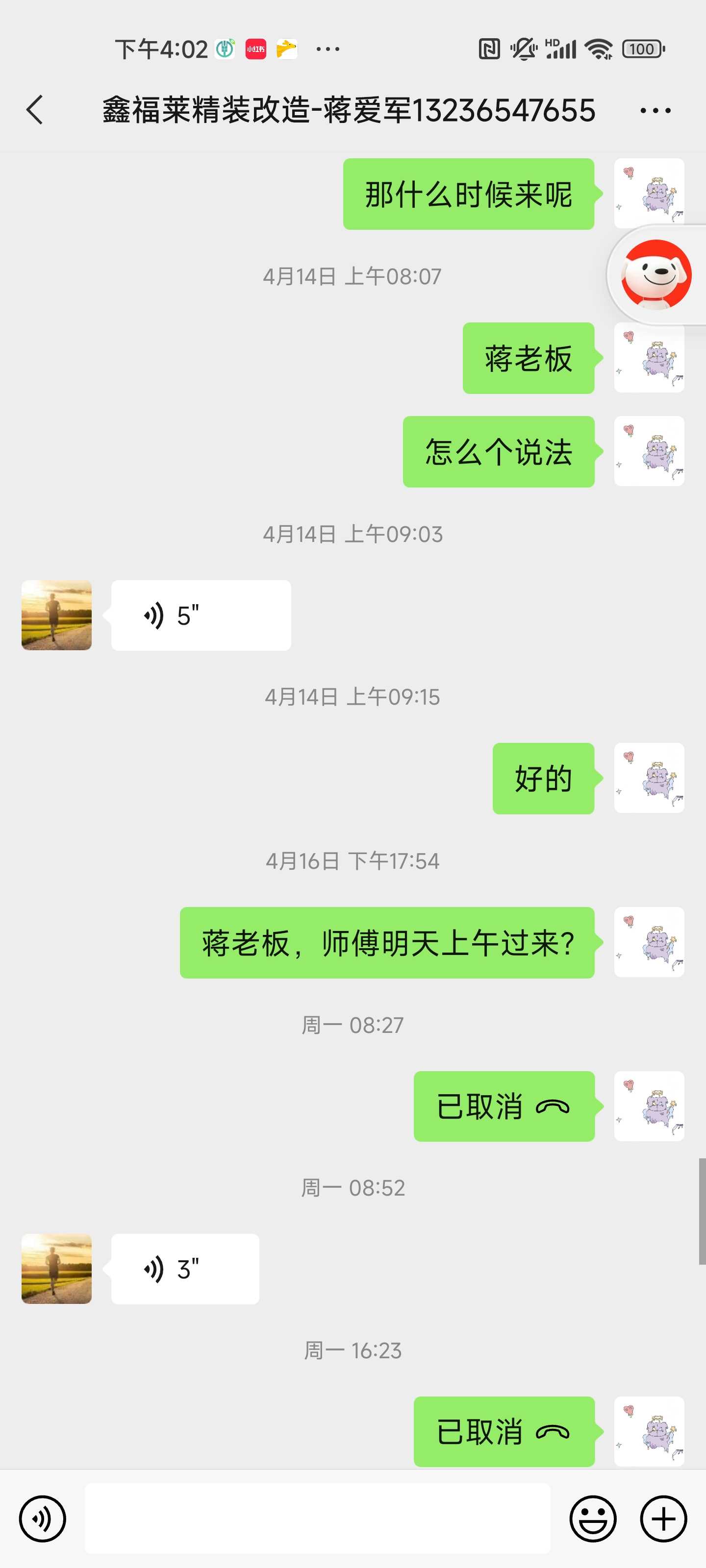Play the 3-second voice message

coord(184,1269)
